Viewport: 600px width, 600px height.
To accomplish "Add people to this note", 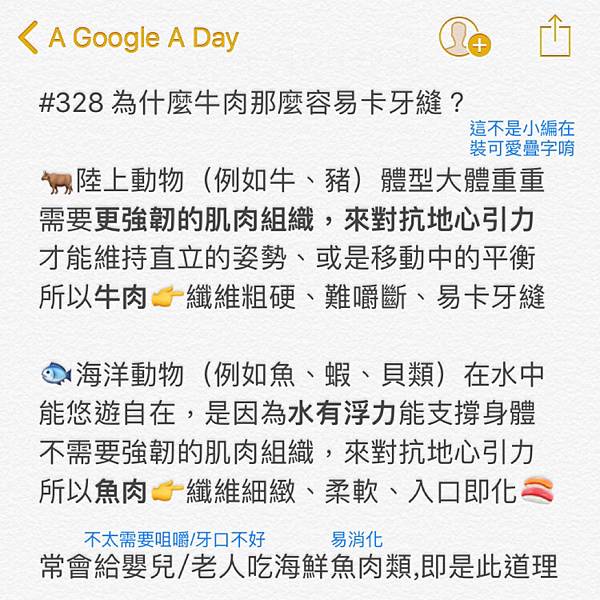I will pos(463,37).
